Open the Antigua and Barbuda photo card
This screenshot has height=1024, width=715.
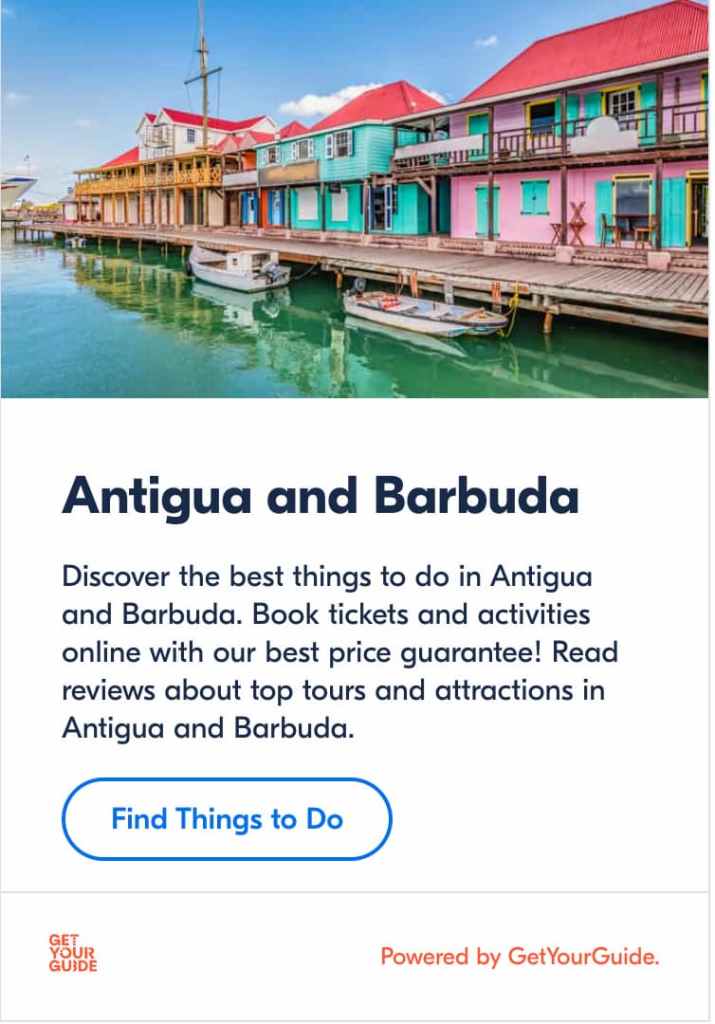point(356,199)
